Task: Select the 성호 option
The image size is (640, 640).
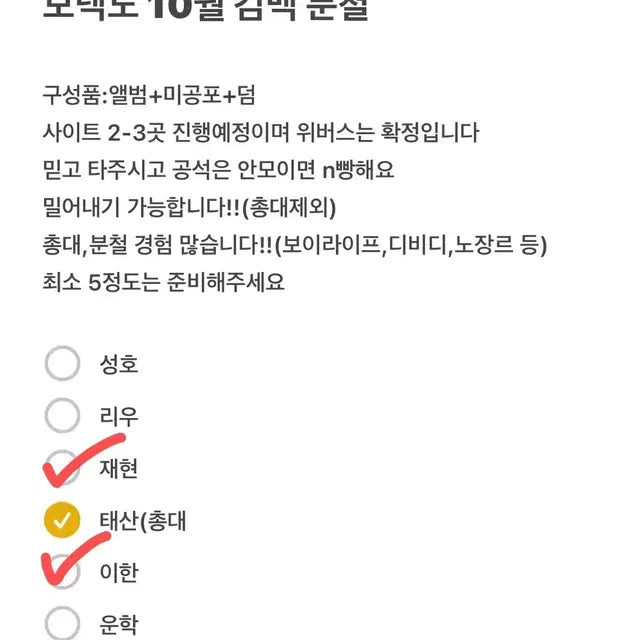Action: coord(62,364)
